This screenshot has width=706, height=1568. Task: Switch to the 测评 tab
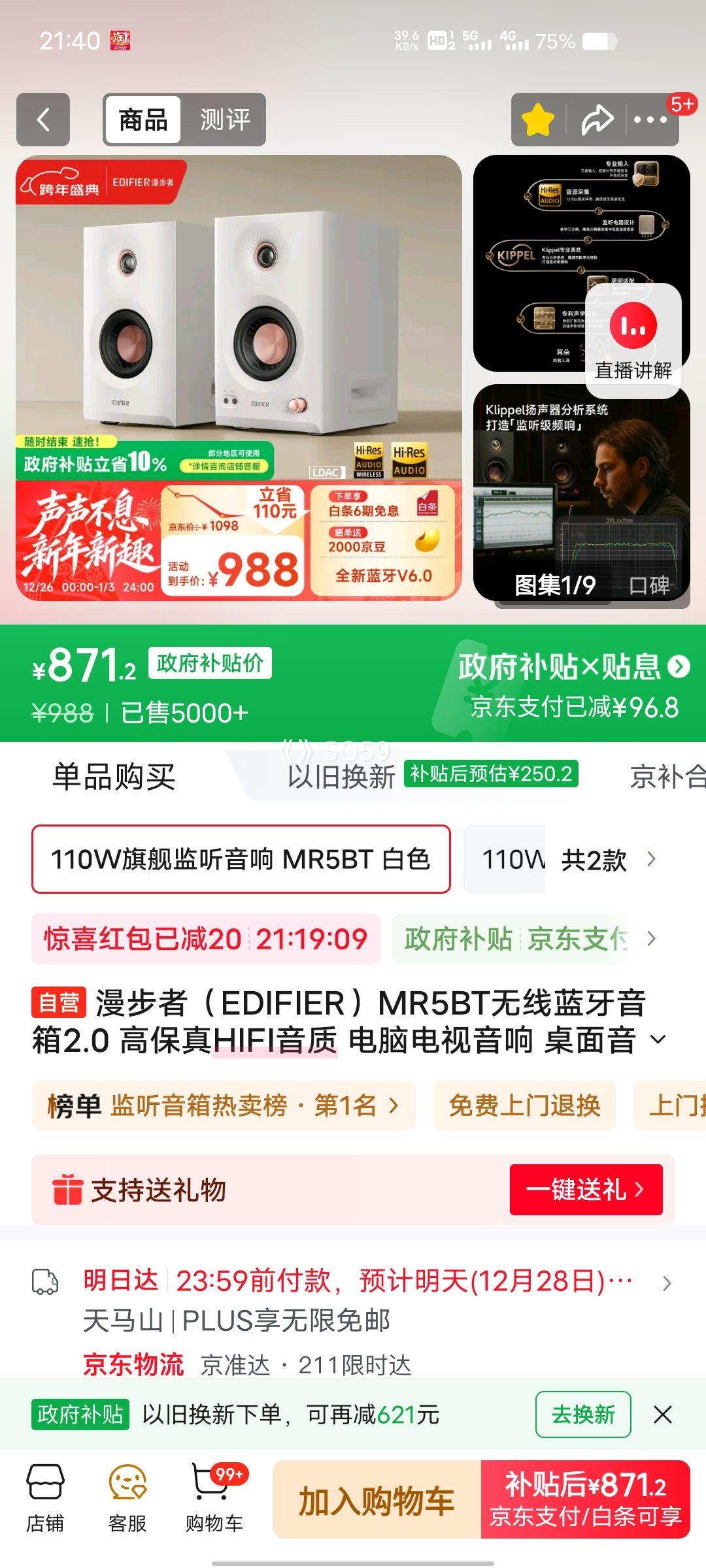(226, 120)
